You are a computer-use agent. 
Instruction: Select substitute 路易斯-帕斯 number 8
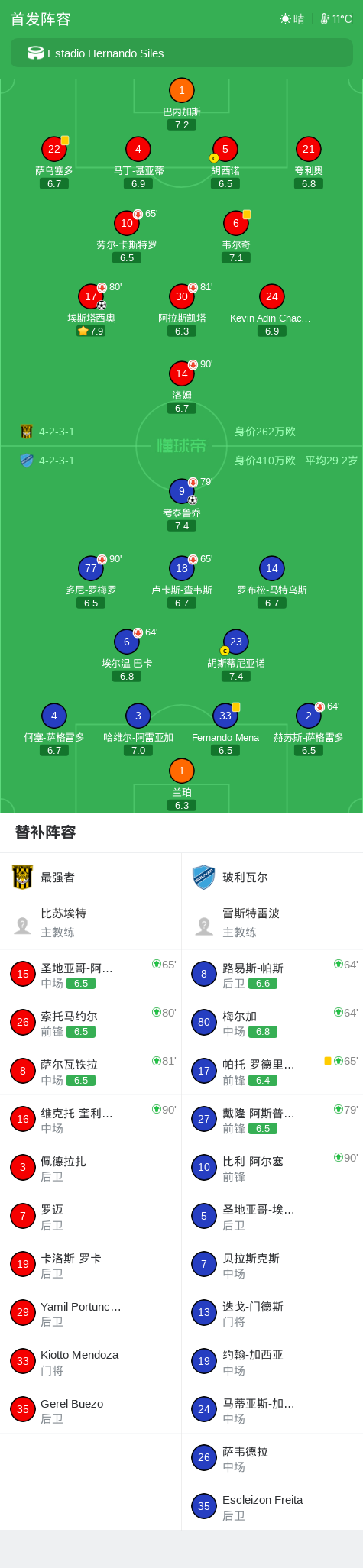point(272,975)
